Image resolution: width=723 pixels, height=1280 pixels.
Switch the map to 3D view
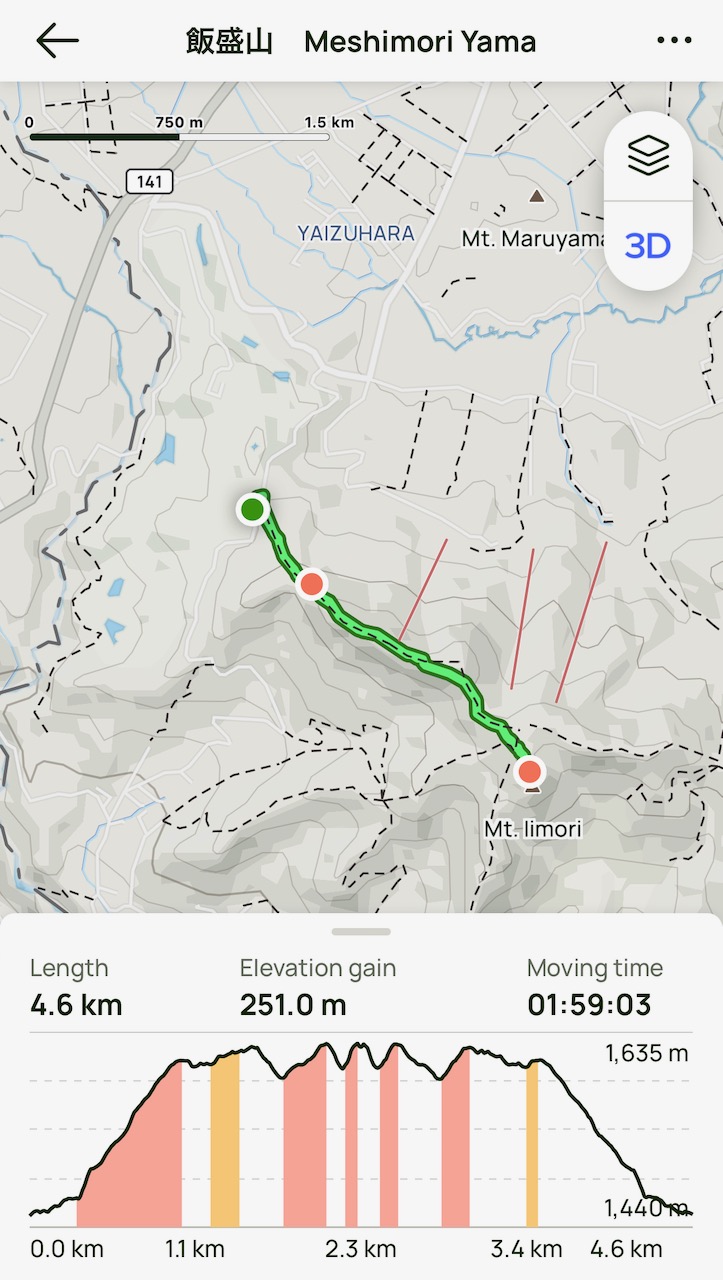pyautogui.click(x=648, y=246)
